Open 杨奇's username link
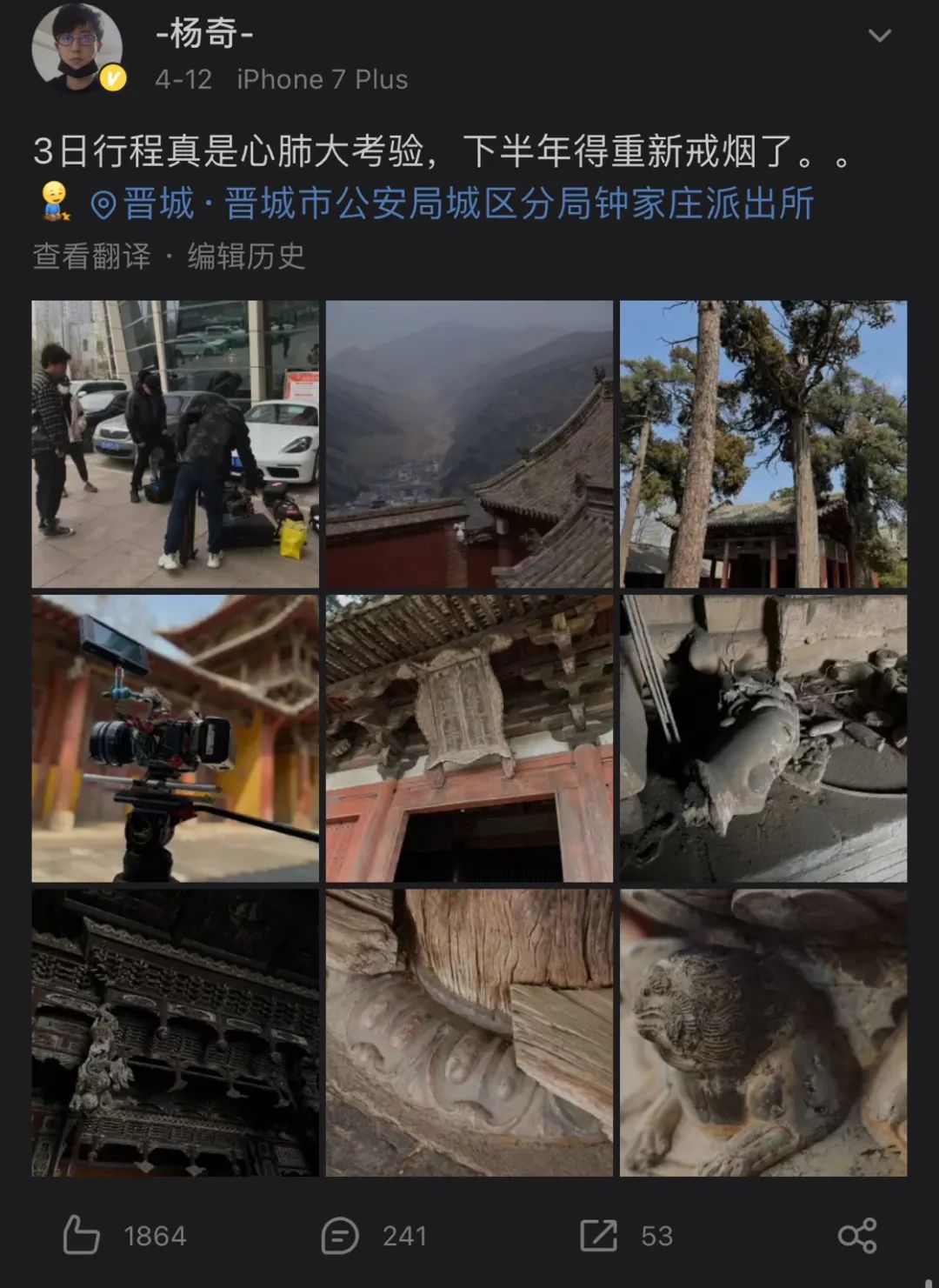 click(x=205, y=34)
